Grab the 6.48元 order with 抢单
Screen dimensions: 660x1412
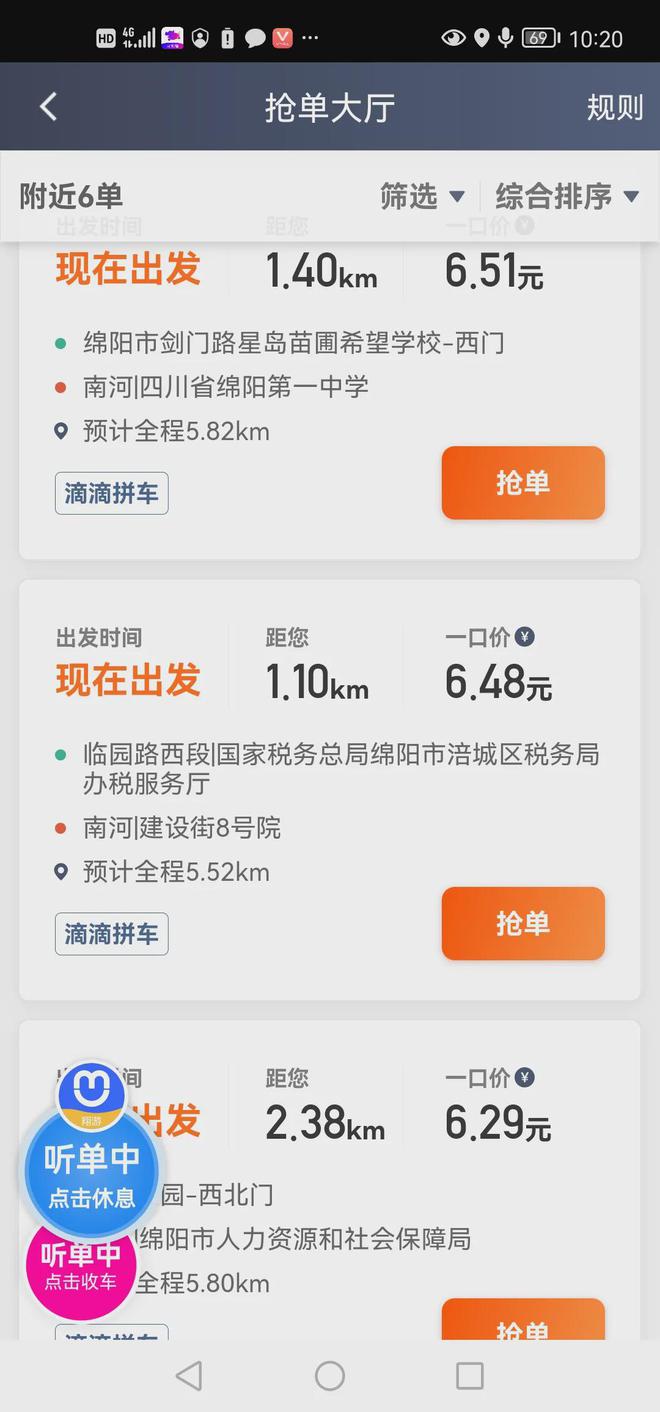click(523, 923)
